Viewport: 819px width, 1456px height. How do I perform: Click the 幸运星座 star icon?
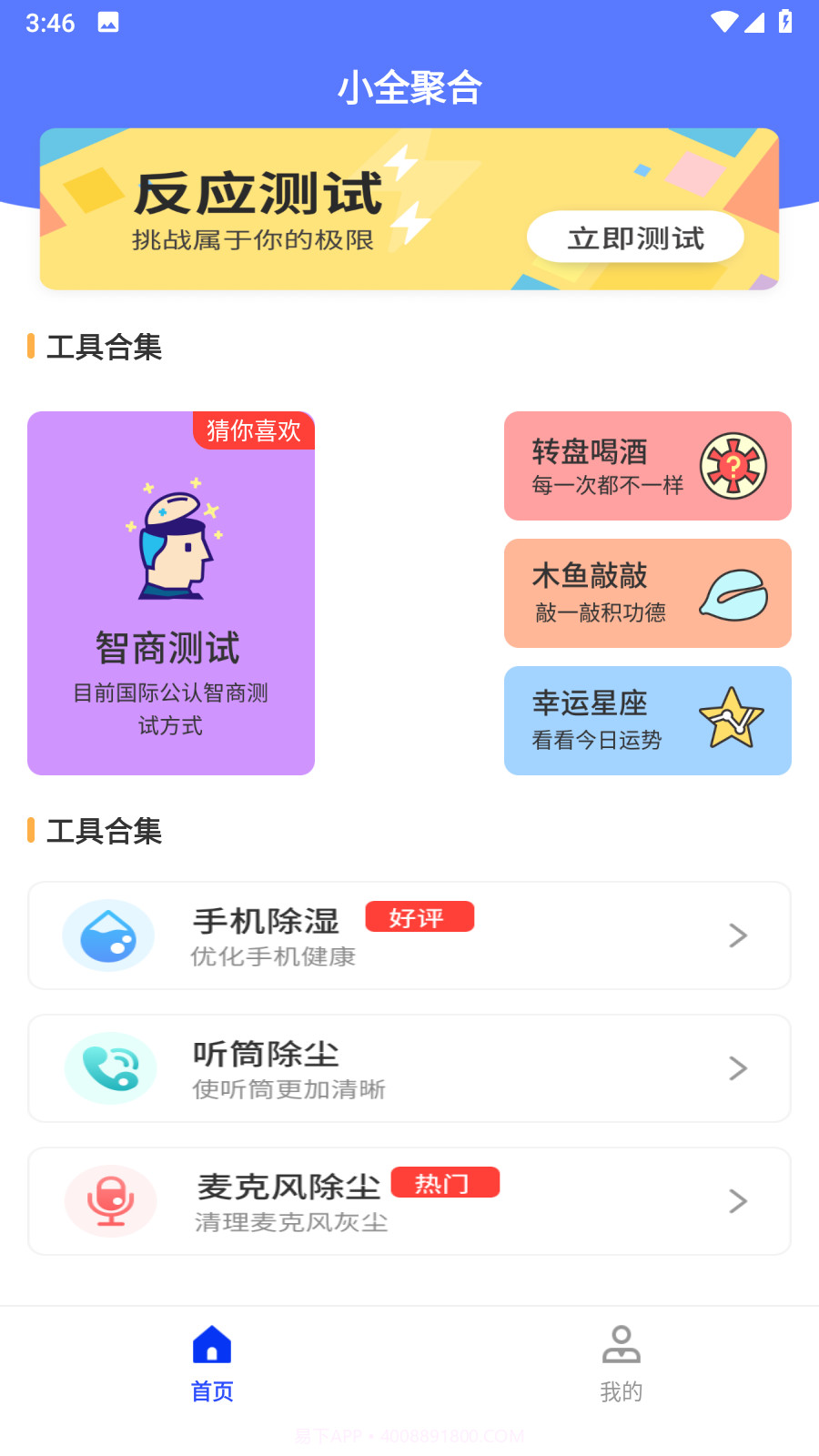[733, 719]
